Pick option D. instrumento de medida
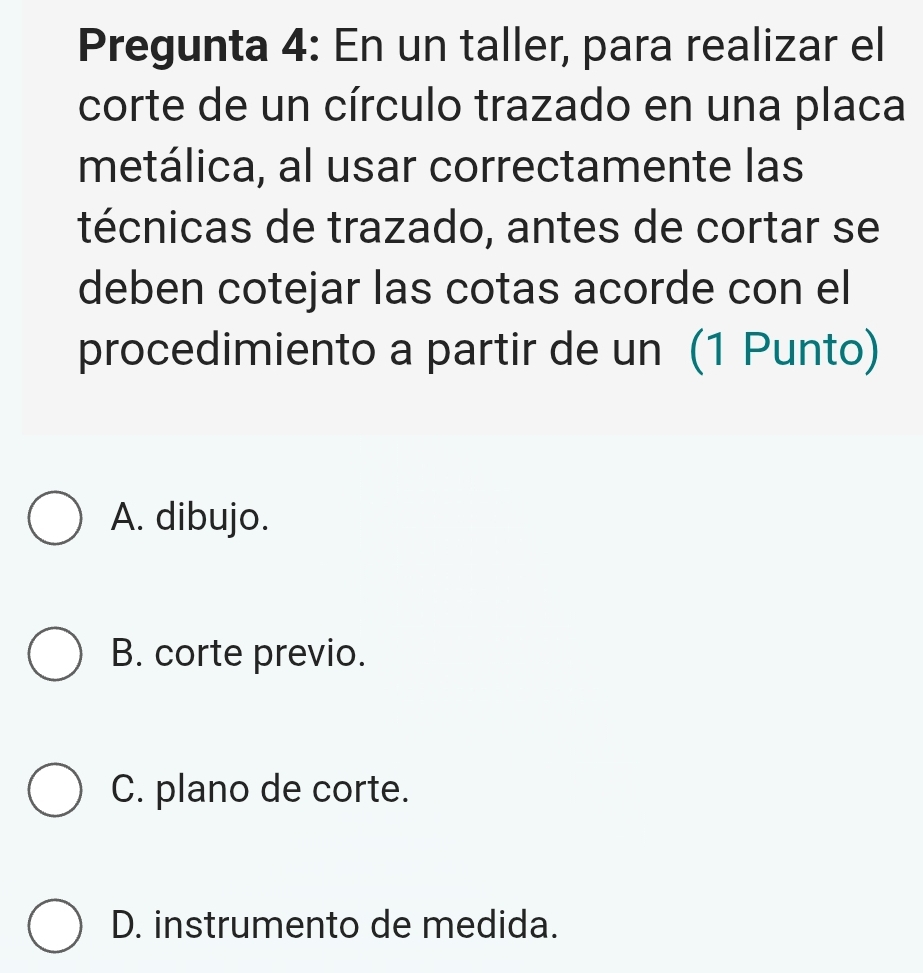923x973 pixels. point(55,926)
